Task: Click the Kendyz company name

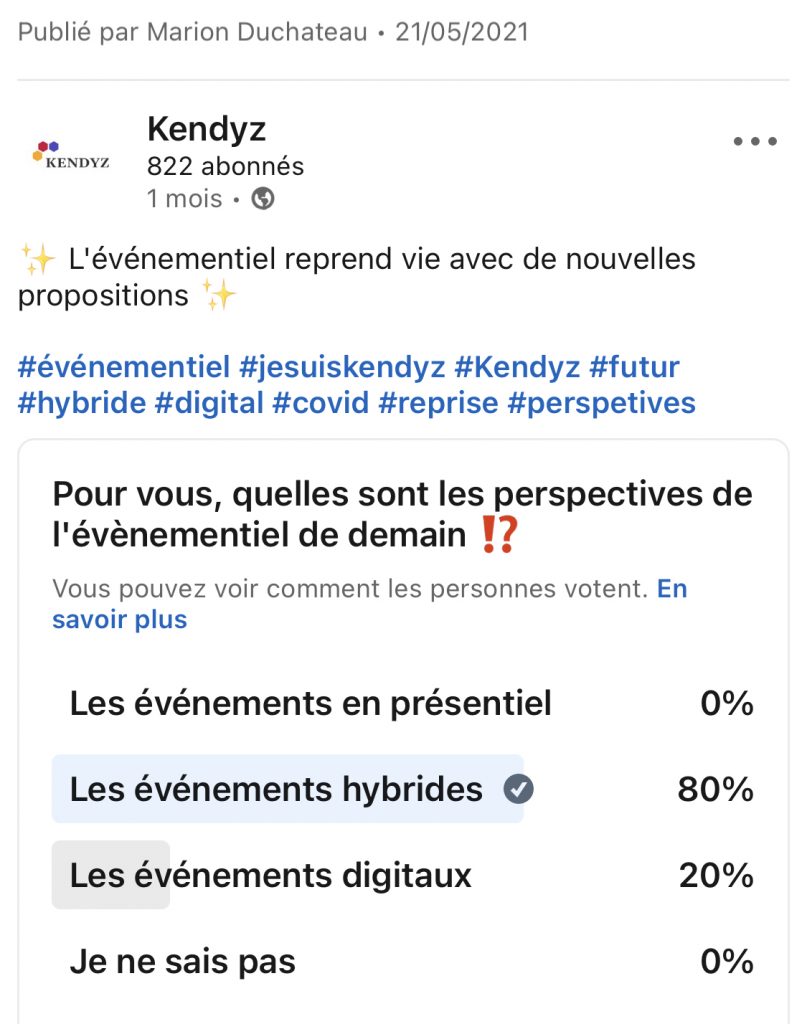Action: tap(207, 129)
